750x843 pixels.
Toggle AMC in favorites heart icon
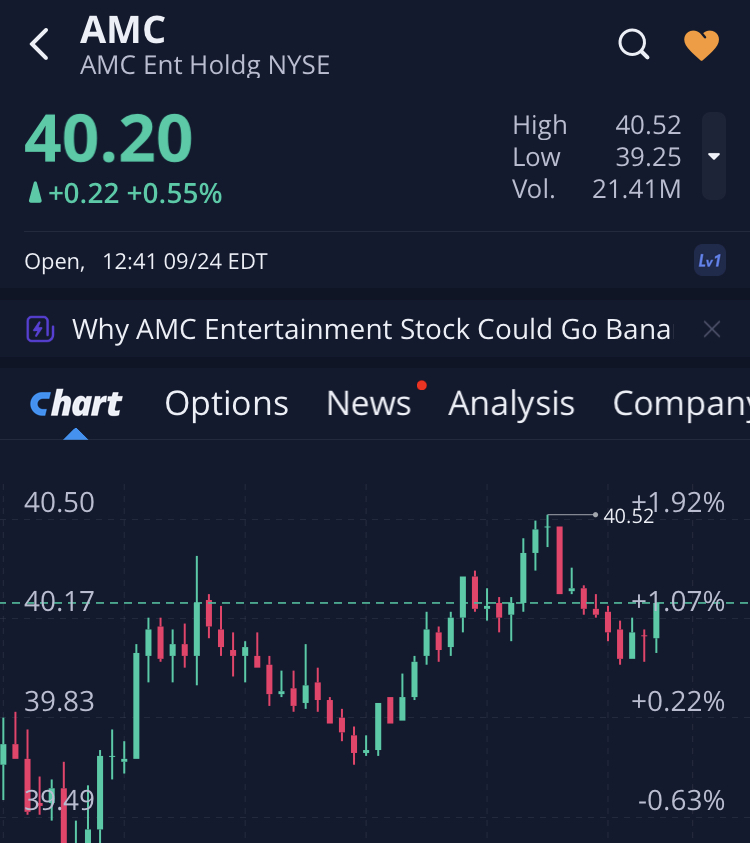(701, 45)
